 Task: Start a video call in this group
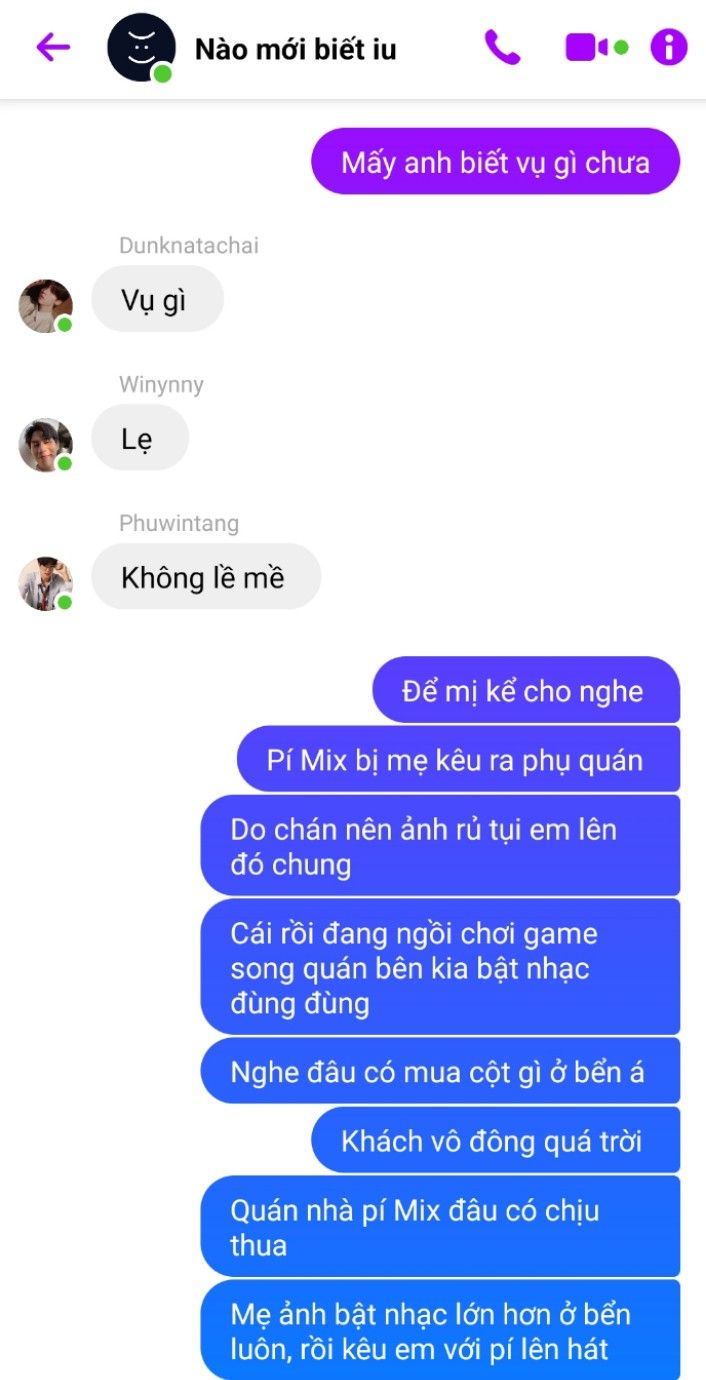[586, 47]
